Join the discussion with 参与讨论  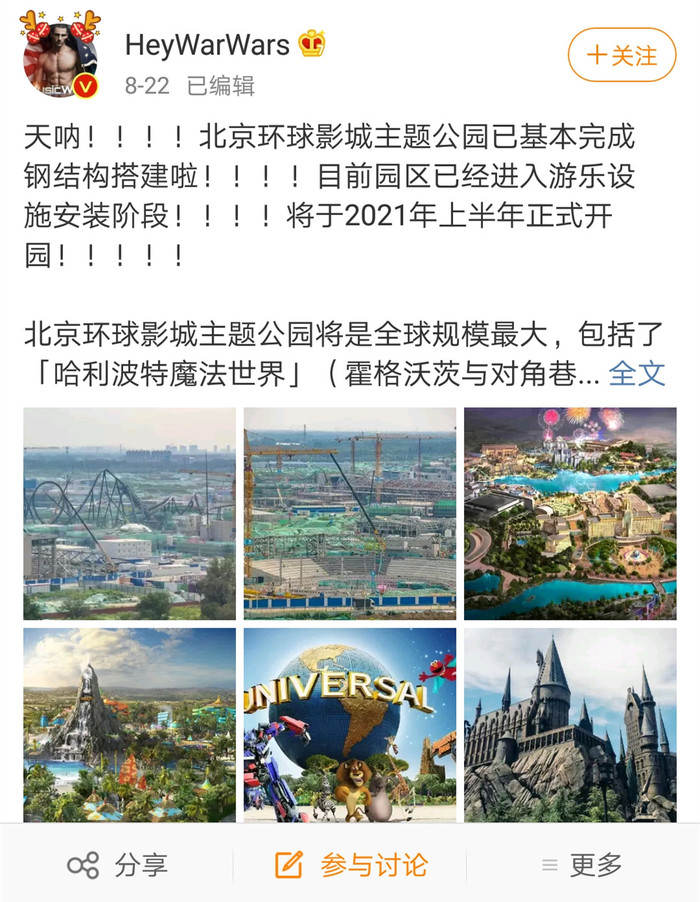click(x=351, y=865)
